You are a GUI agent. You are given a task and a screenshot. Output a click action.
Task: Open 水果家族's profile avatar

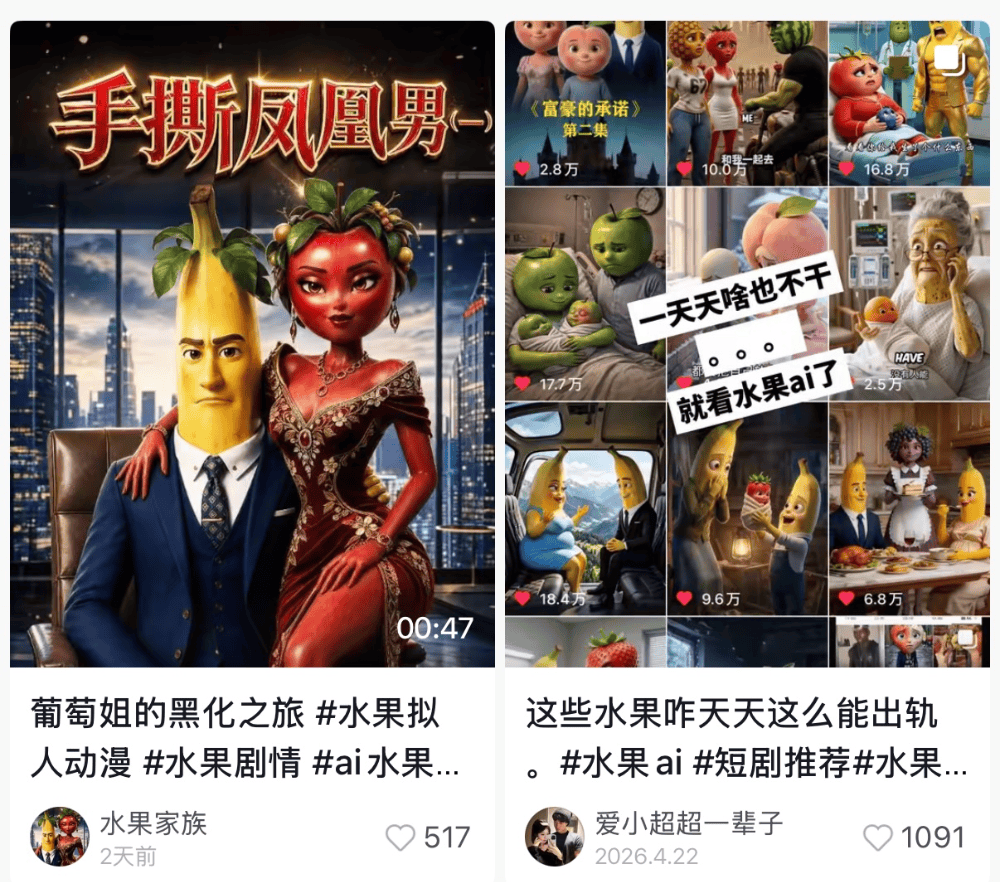[60, 837]
